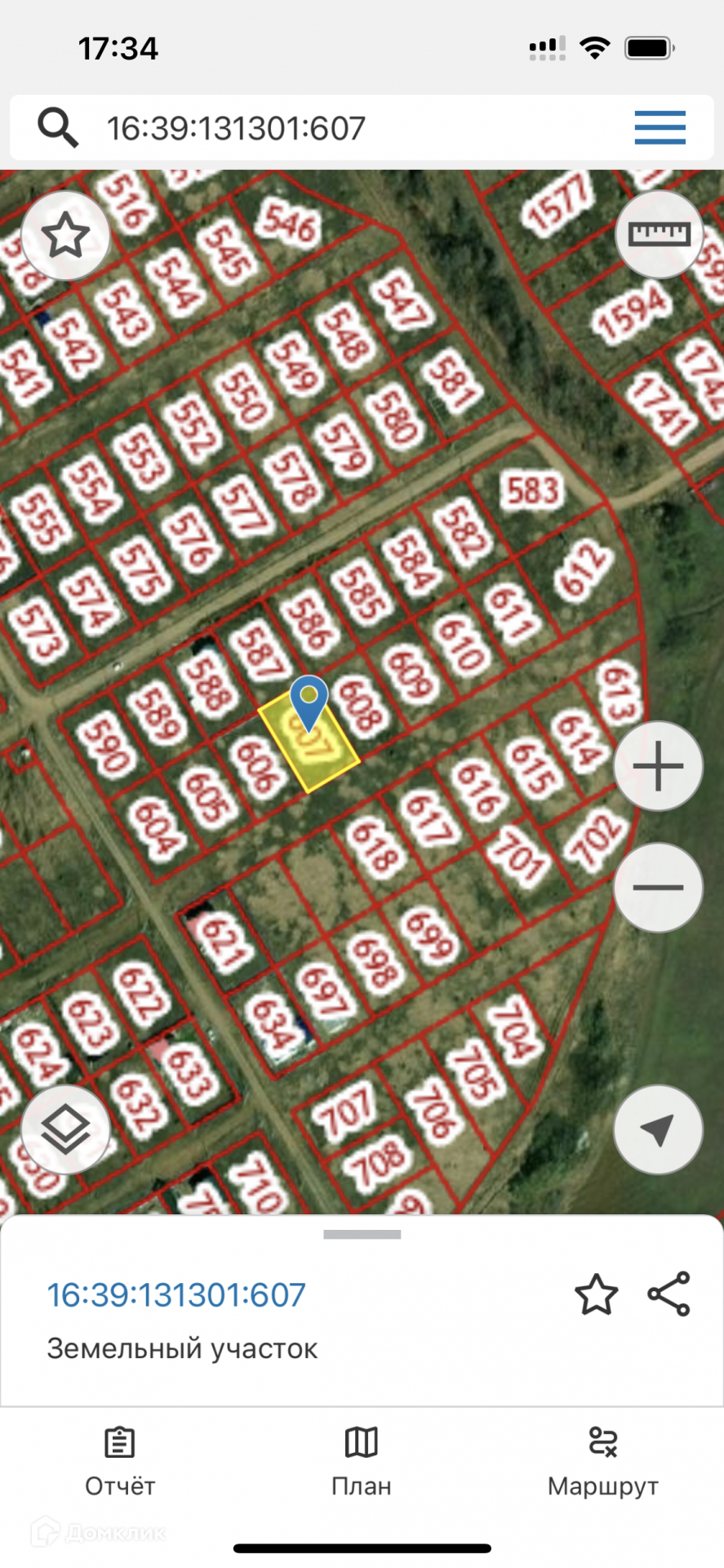This screenshot has width=724, height=1568.
Task: Zoom in on the map
Action: (x=658, y=766)
